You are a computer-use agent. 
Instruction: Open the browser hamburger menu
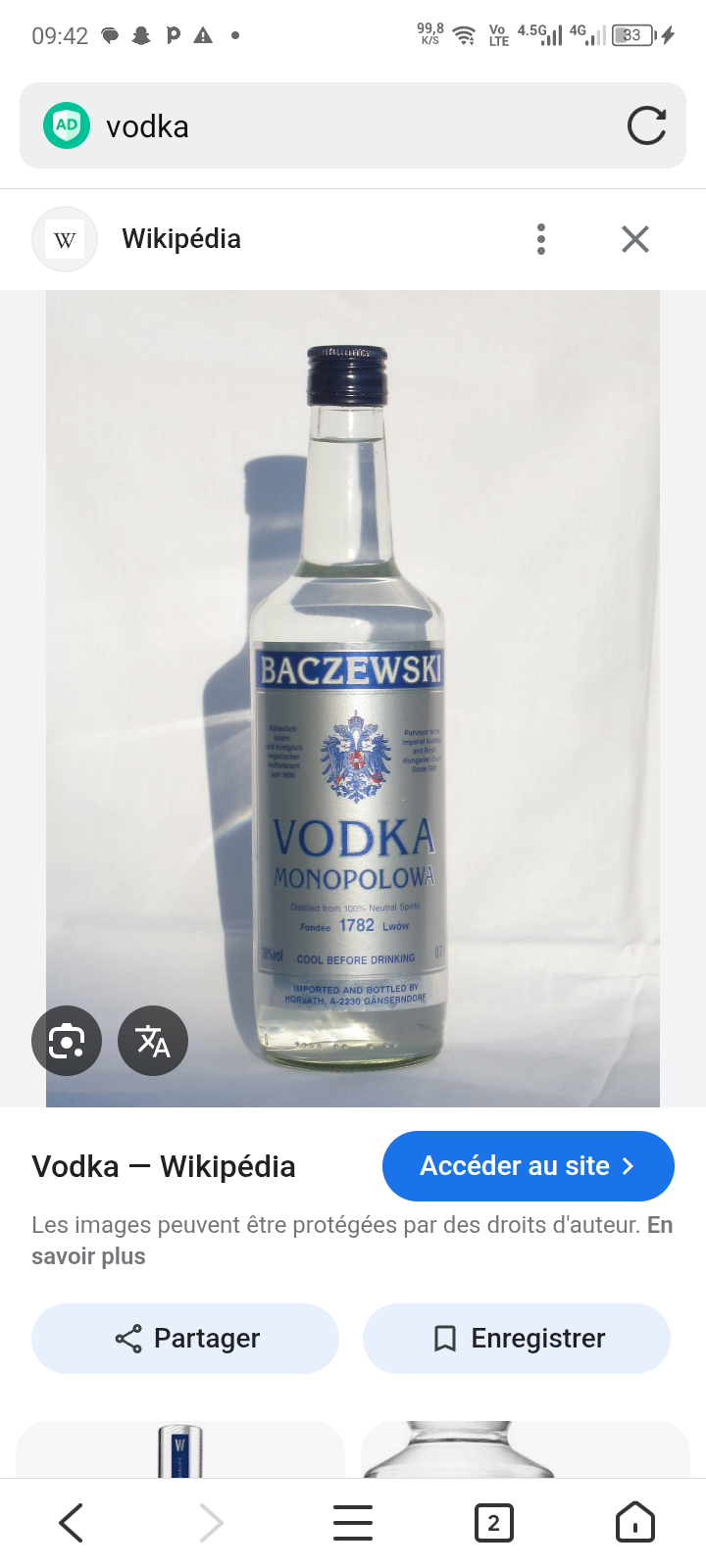[x=353, y=1523]
